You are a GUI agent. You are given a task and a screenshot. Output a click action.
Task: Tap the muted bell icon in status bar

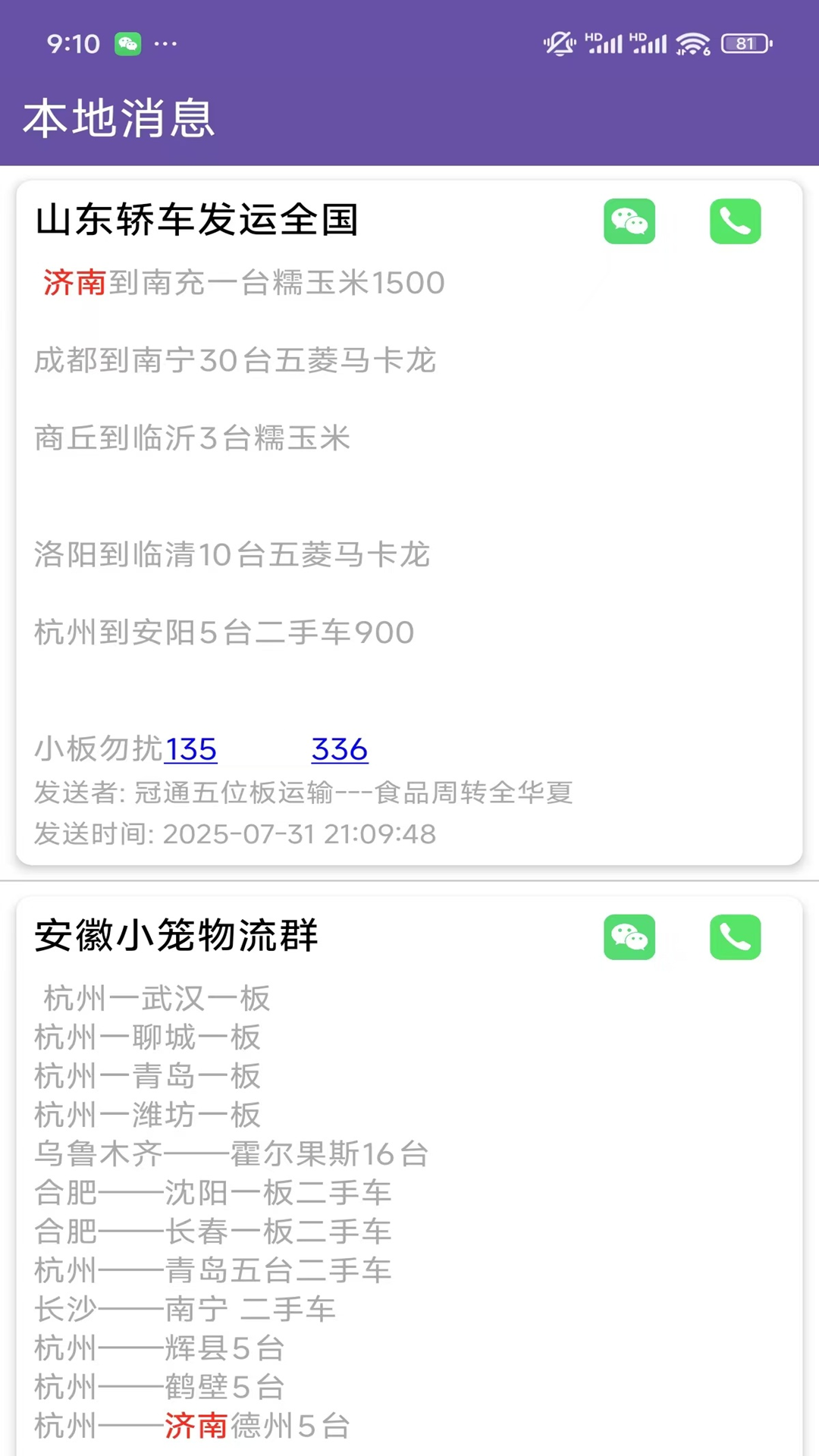561,43
